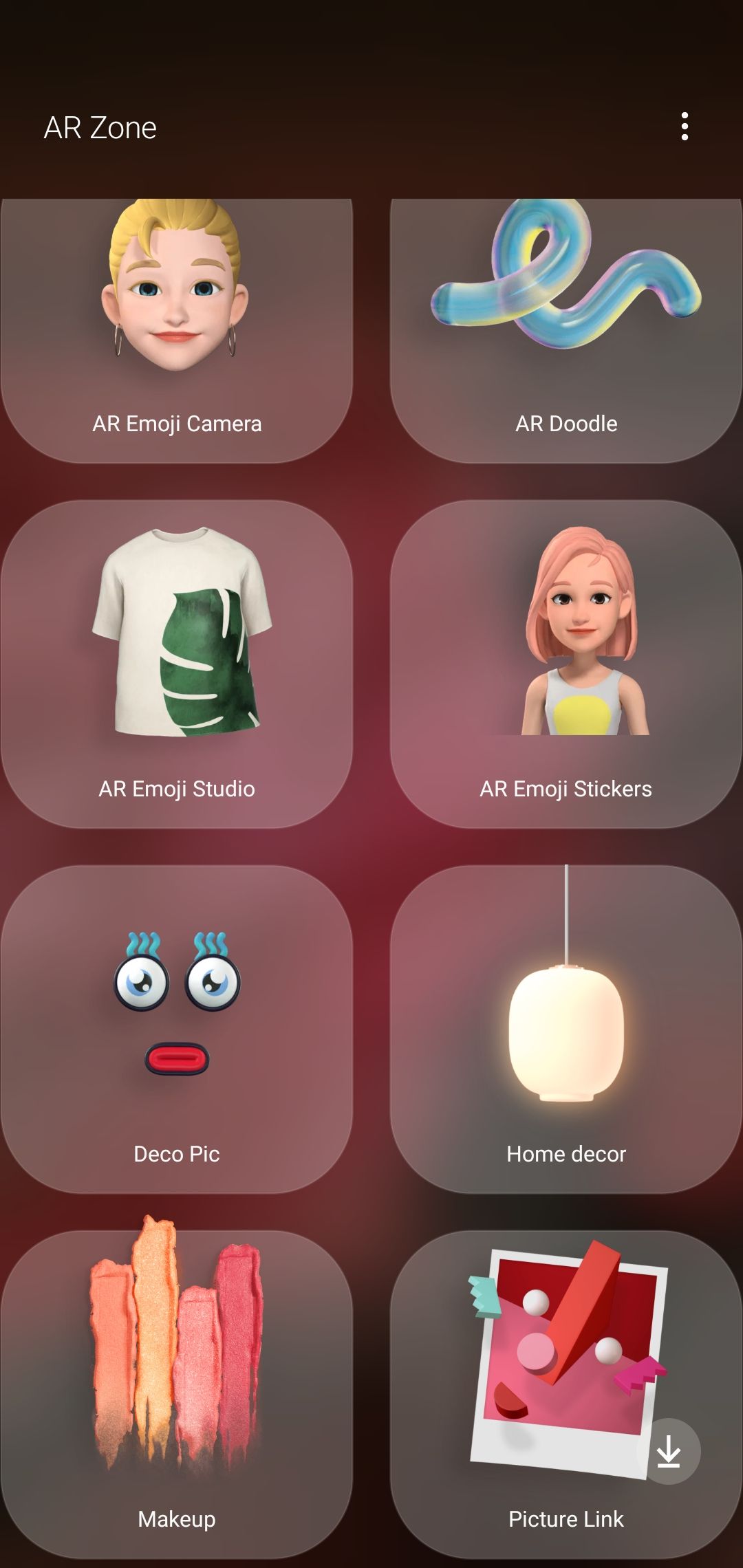743x1568 pixels.
Task: Open AR Emoji Stickers
Action: tap(566, 664)
